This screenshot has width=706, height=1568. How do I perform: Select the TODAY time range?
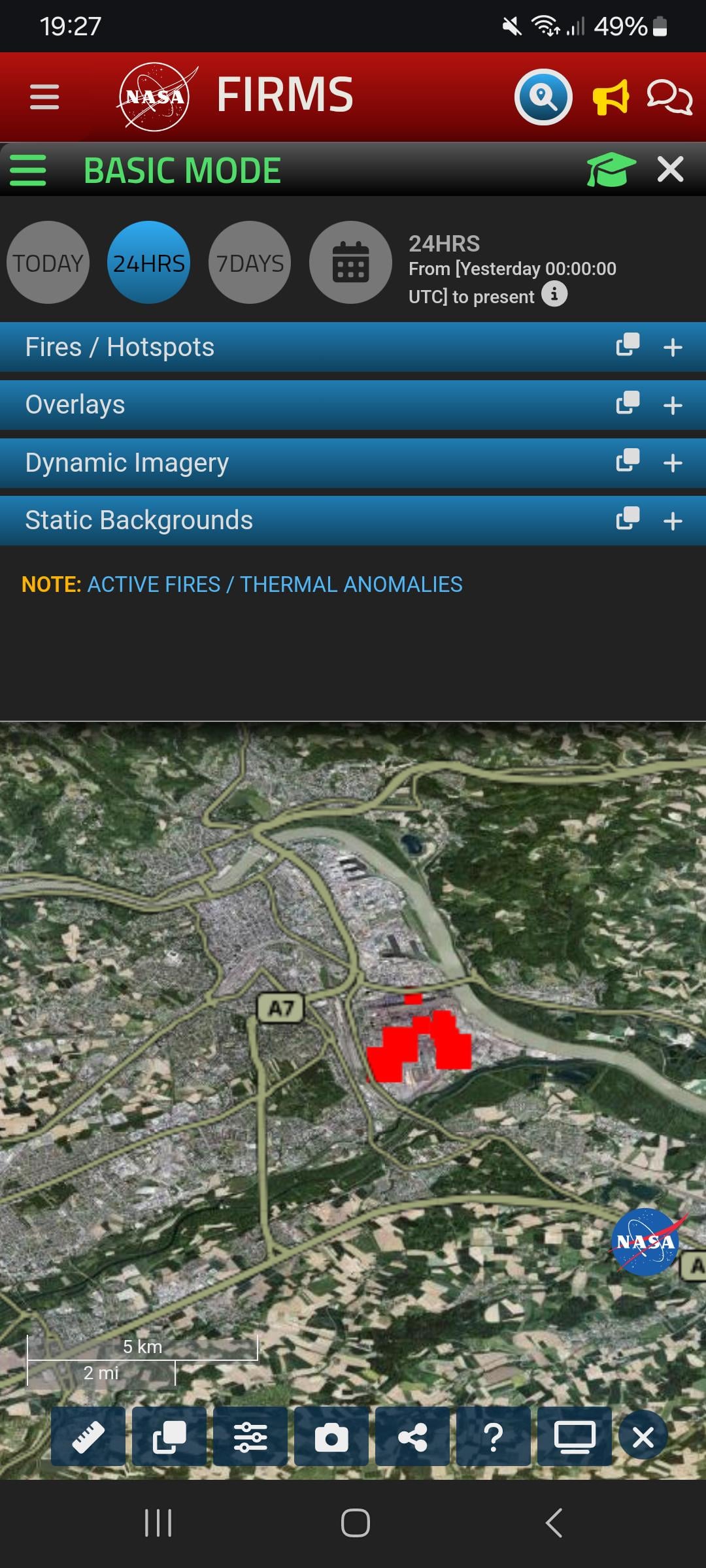point(48,263)
